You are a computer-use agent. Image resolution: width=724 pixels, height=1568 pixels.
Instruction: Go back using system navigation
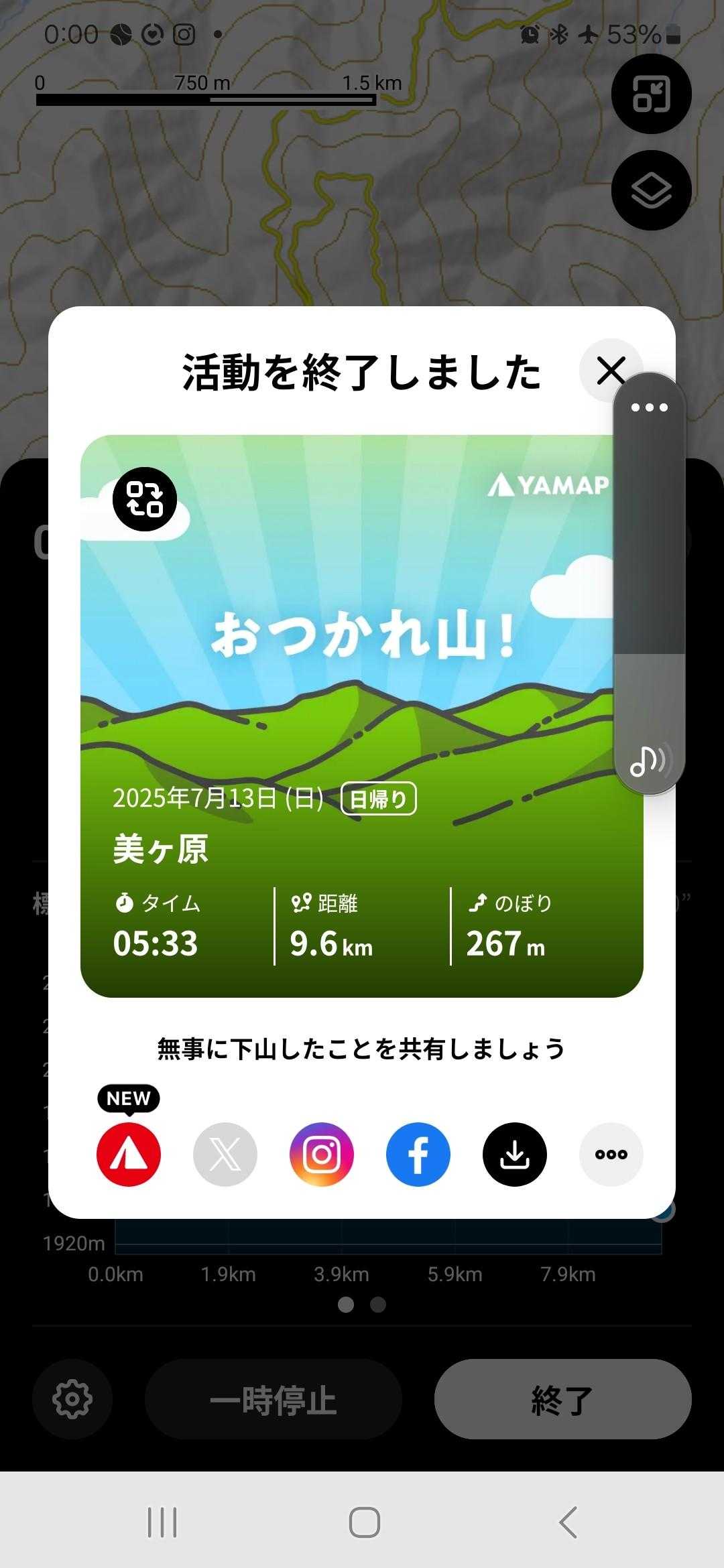coord(568,1522)
